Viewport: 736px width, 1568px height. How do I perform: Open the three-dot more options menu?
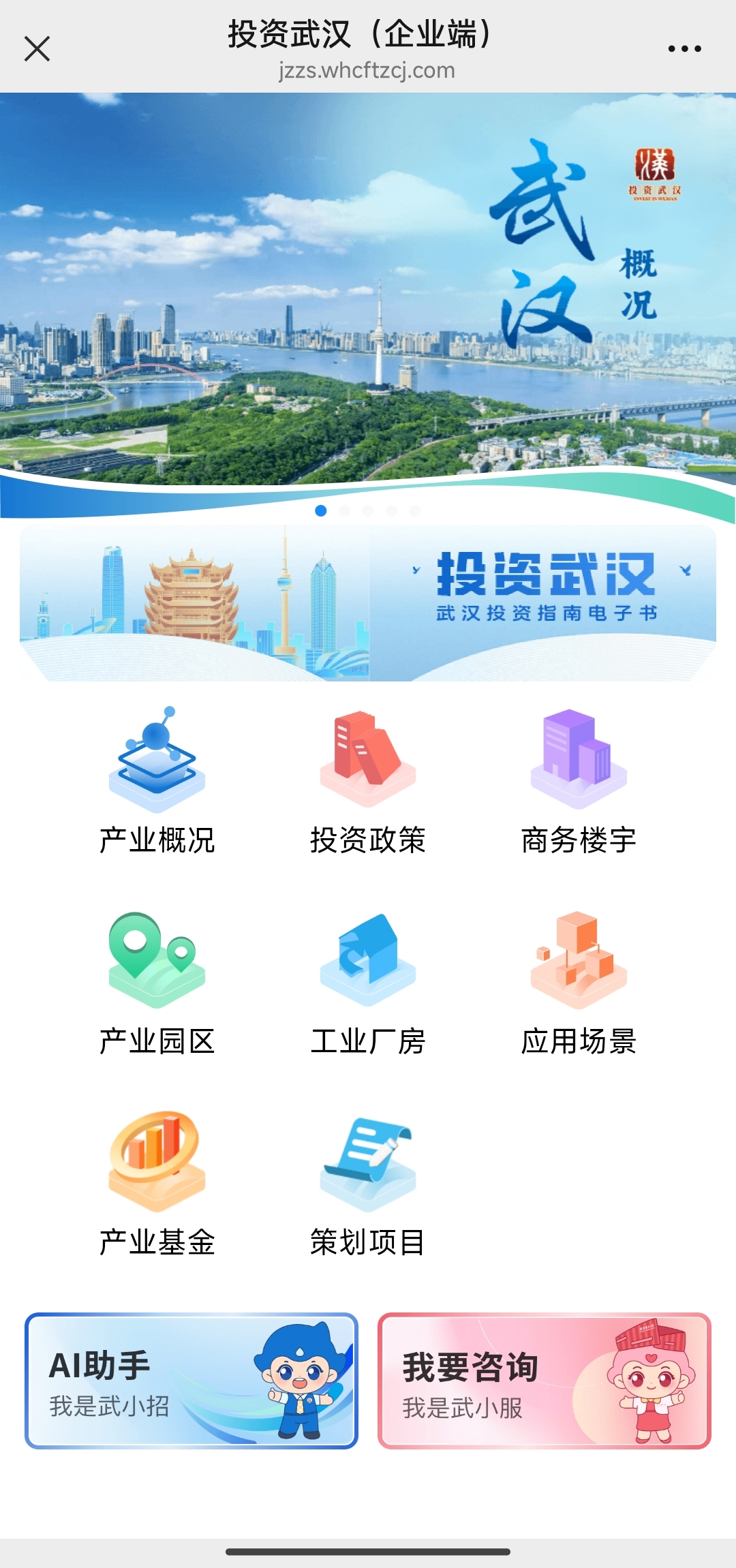tap(684, 49)
